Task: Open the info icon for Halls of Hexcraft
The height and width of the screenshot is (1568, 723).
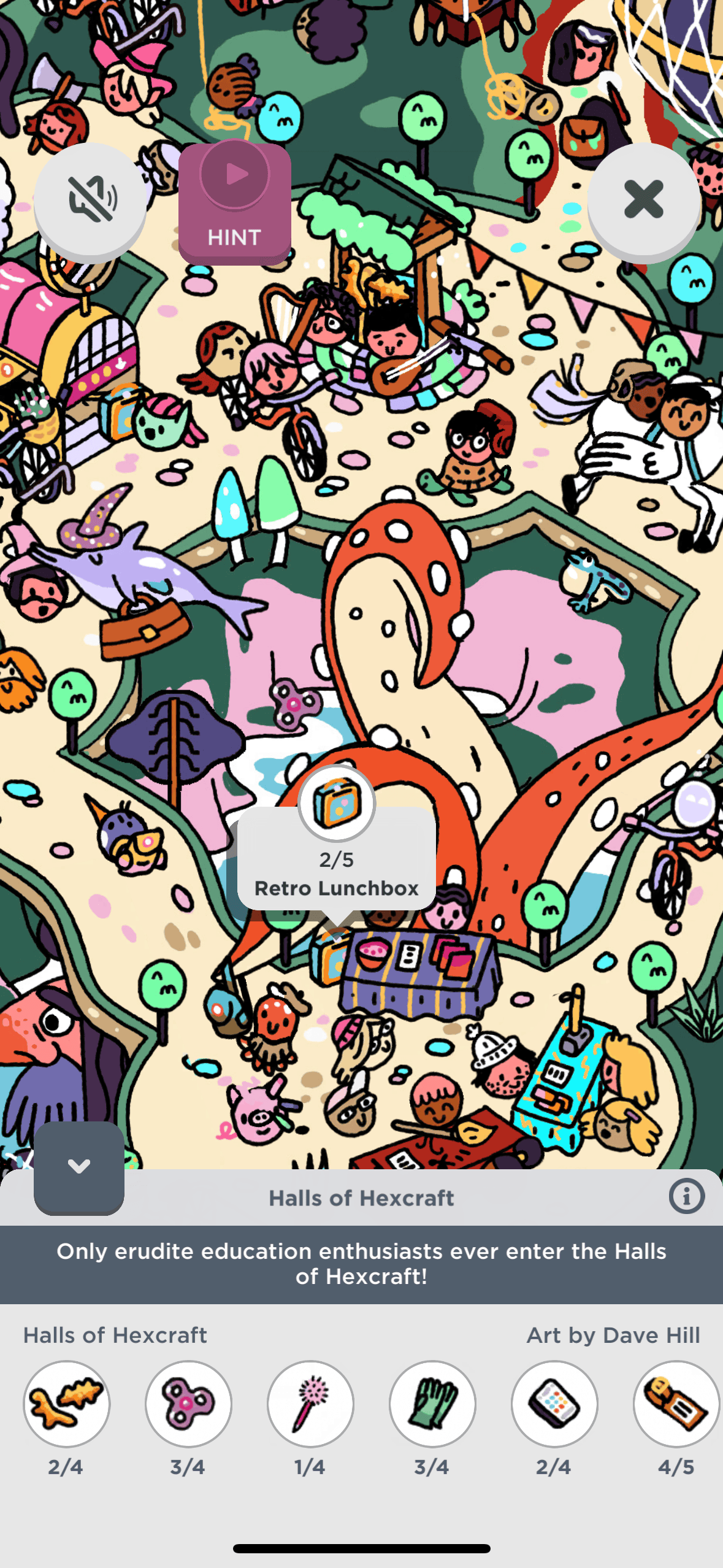Action: [x=686, y=1196]
